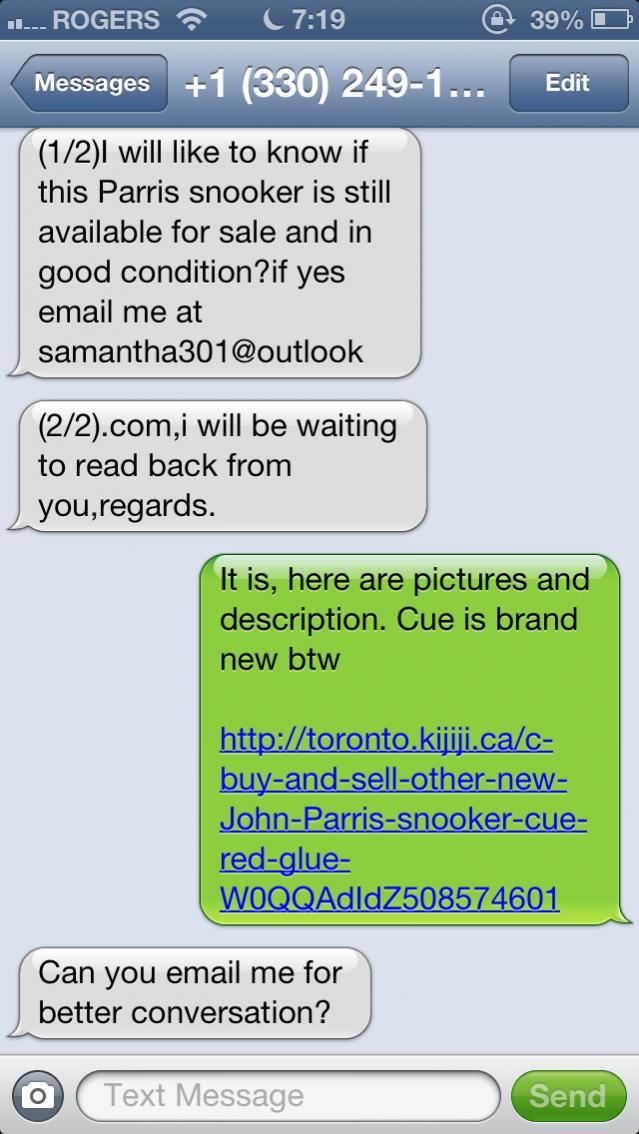Go back to the Messages list
Viewport: 639px width, 1134px height.
(90, 83)
